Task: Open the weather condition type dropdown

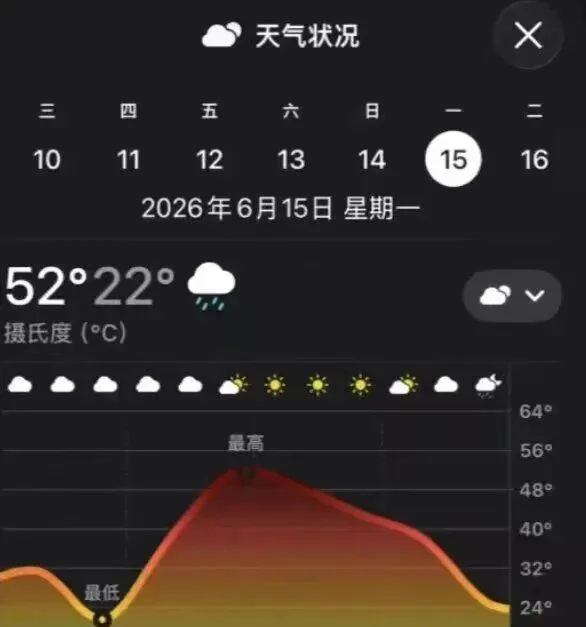Action: pos(512,296)
